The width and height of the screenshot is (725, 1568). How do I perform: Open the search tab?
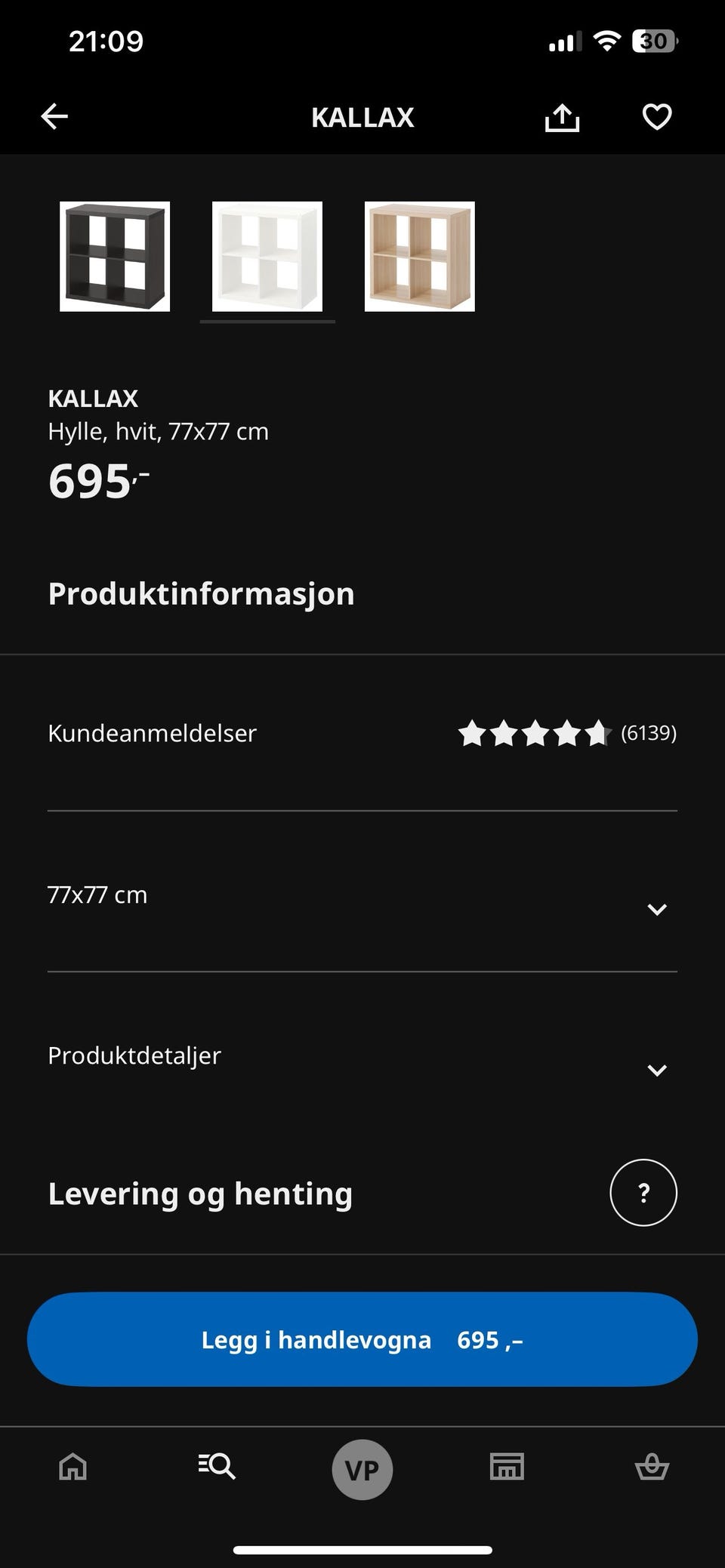[217, 1468]
